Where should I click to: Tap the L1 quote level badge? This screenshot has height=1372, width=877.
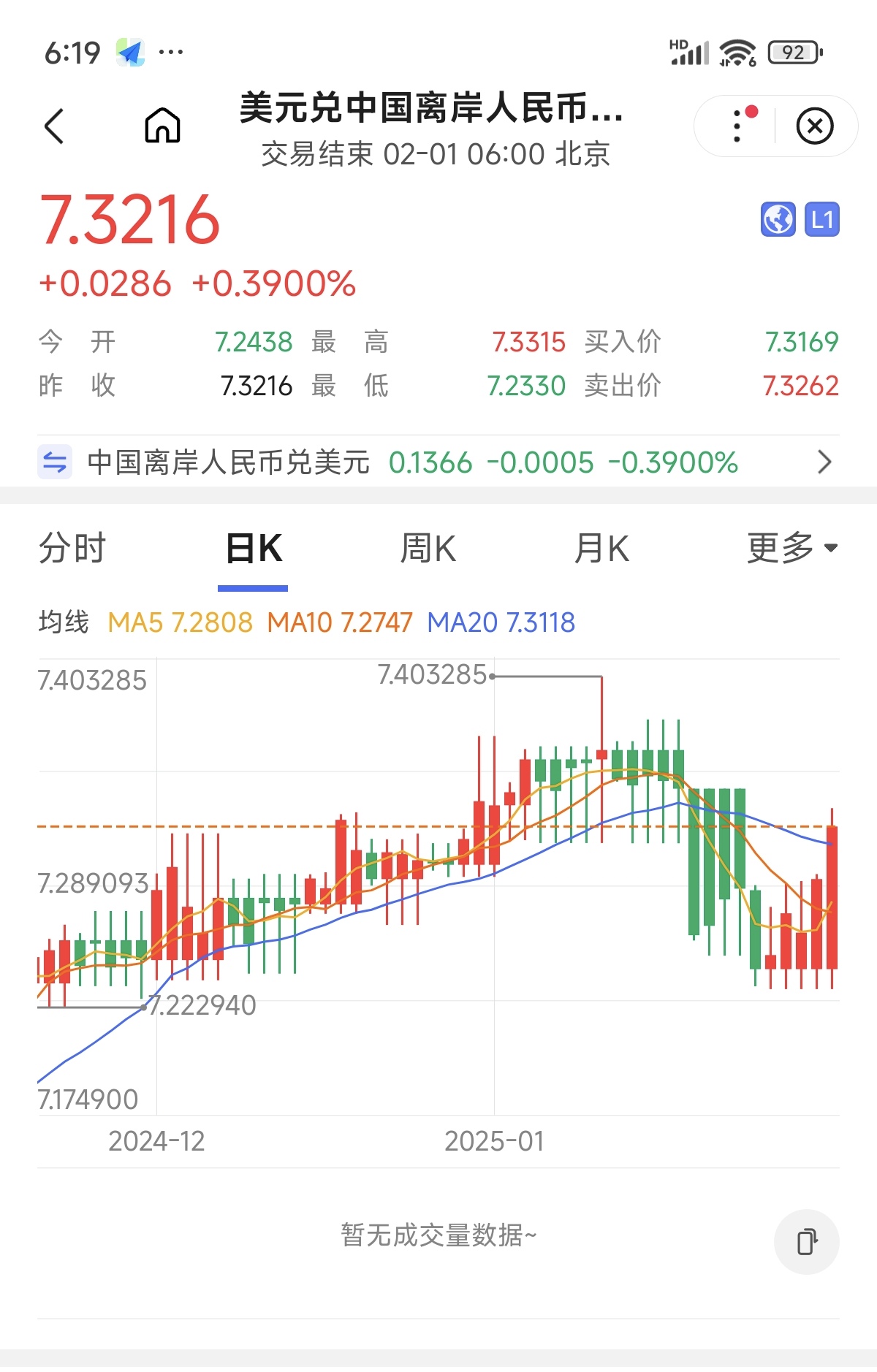click(x=821, y=220)
